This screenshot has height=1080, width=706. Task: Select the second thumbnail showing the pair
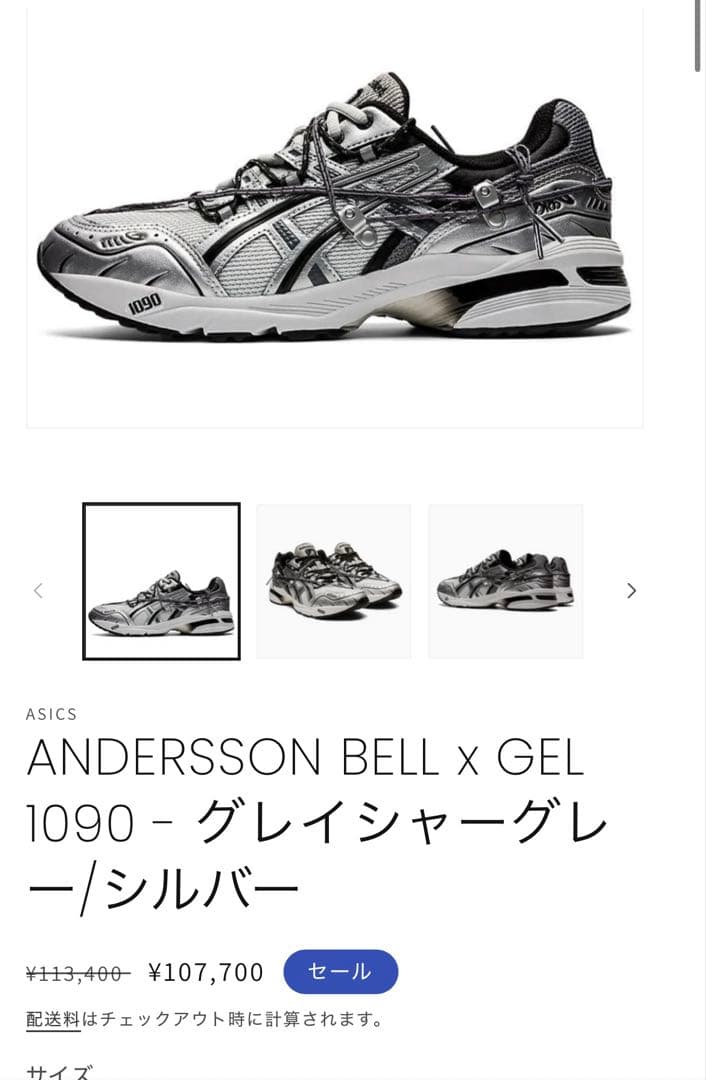[x=334, y=581]
